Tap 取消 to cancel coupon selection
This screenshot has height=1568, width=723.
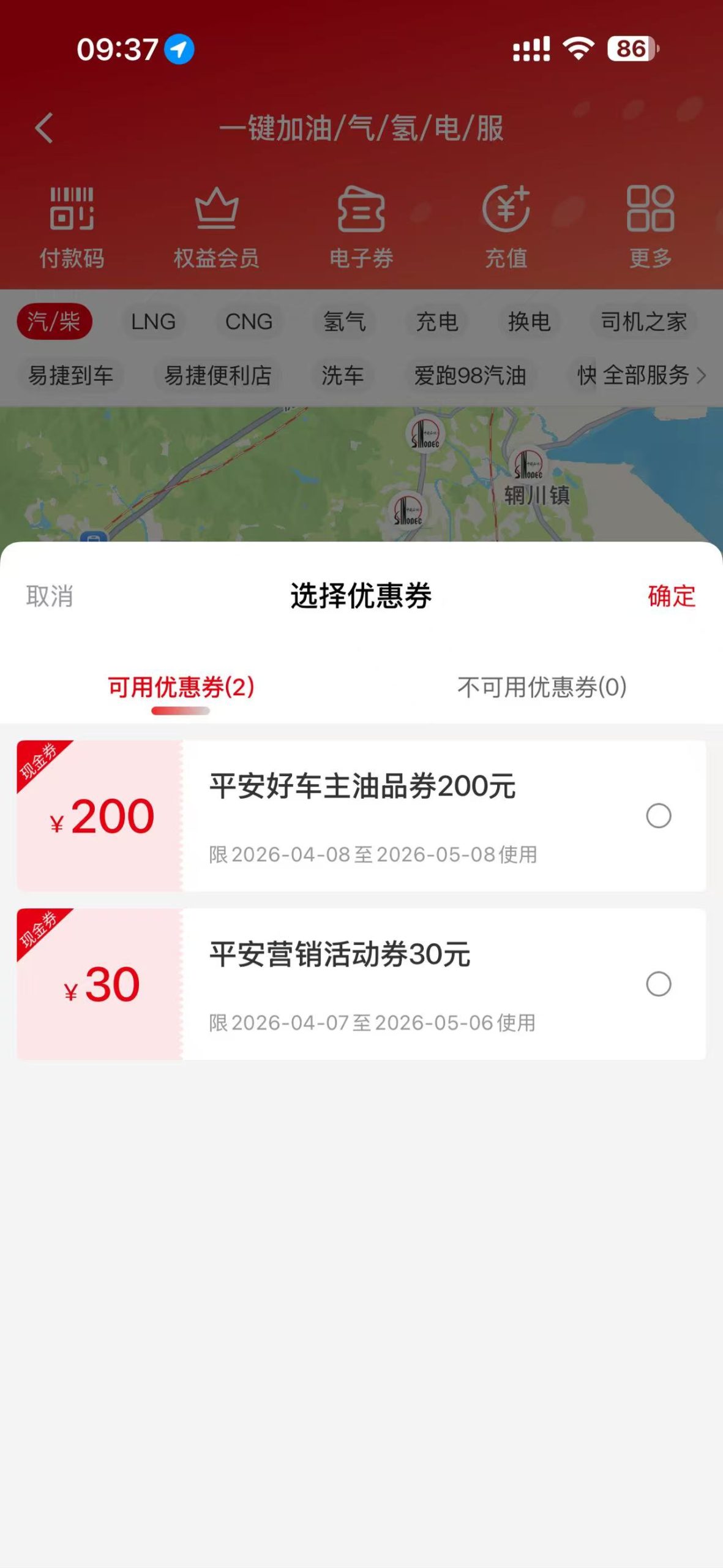pos(50,596)
